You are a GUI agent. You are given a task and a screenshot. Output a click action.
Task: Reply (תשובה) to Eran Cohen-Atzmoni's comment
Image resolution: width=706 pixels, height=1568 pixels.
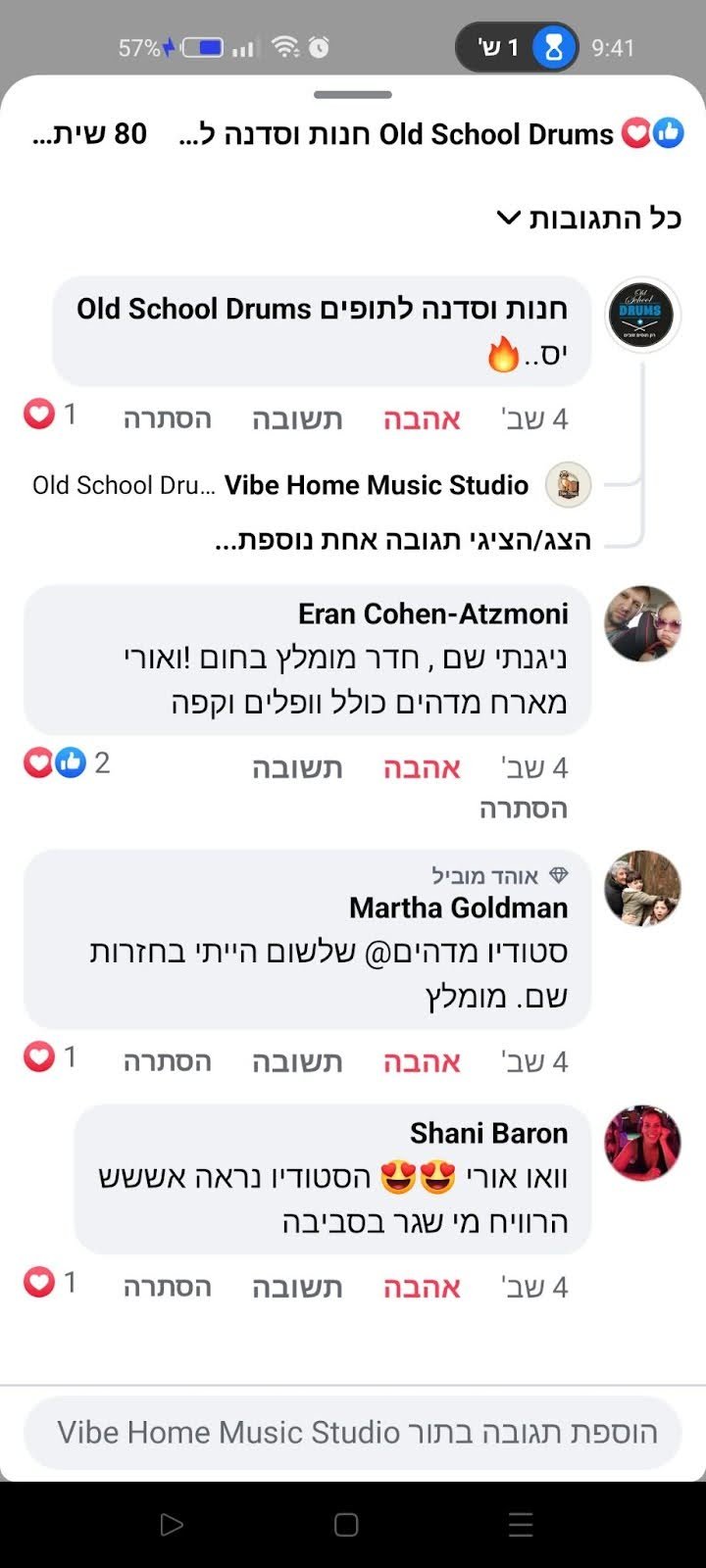tap(297, 767)
